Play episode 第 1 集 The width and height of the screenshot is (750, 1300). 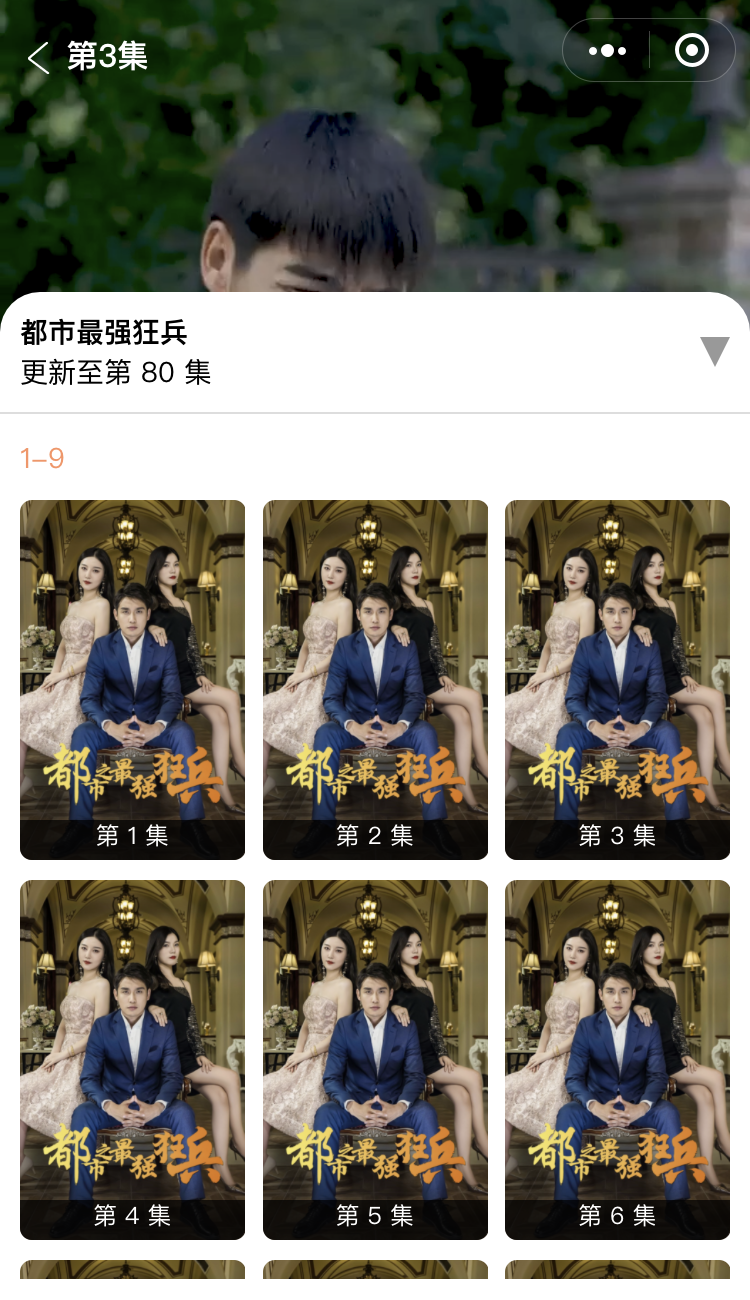point(132,680)
